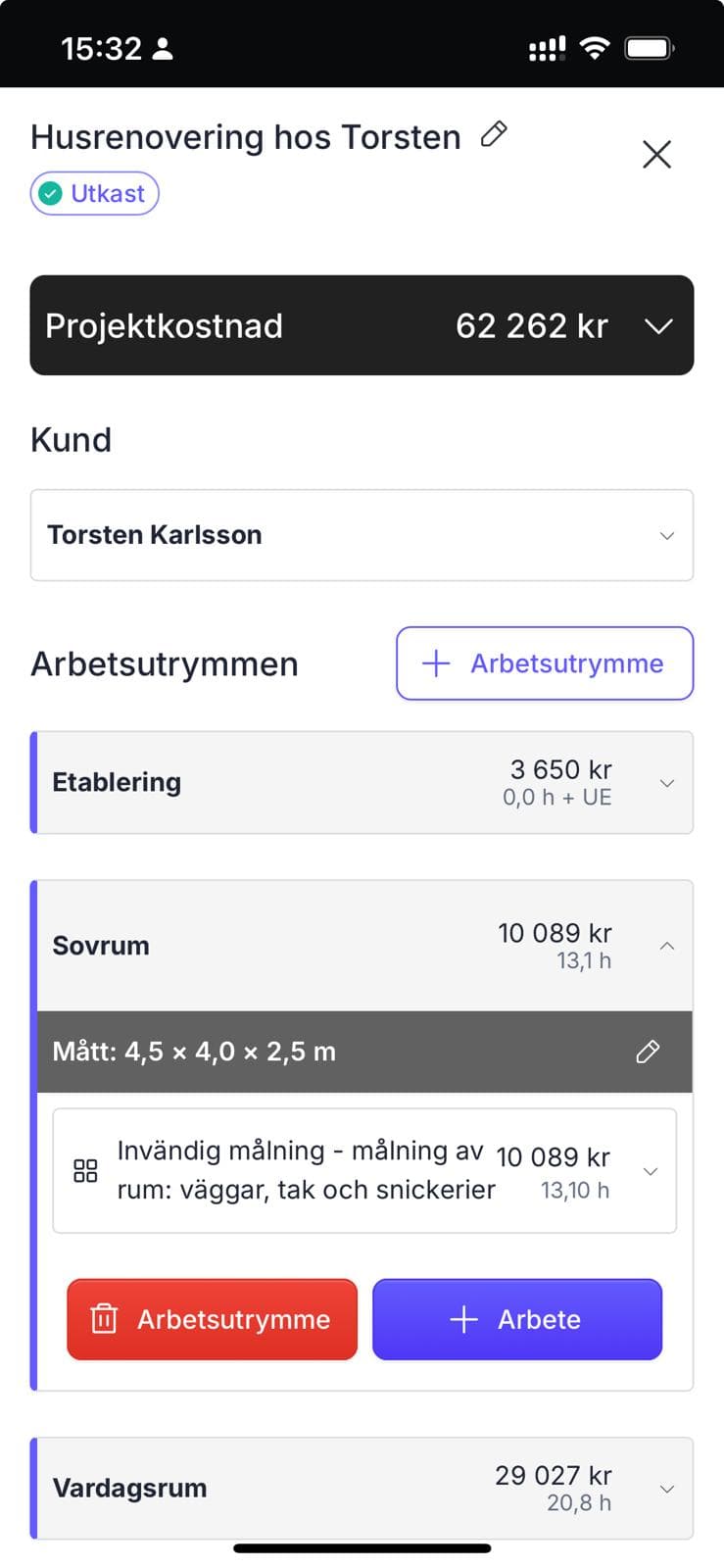Expand the Etablering section
724x1568 pixels.
[667, 782]
